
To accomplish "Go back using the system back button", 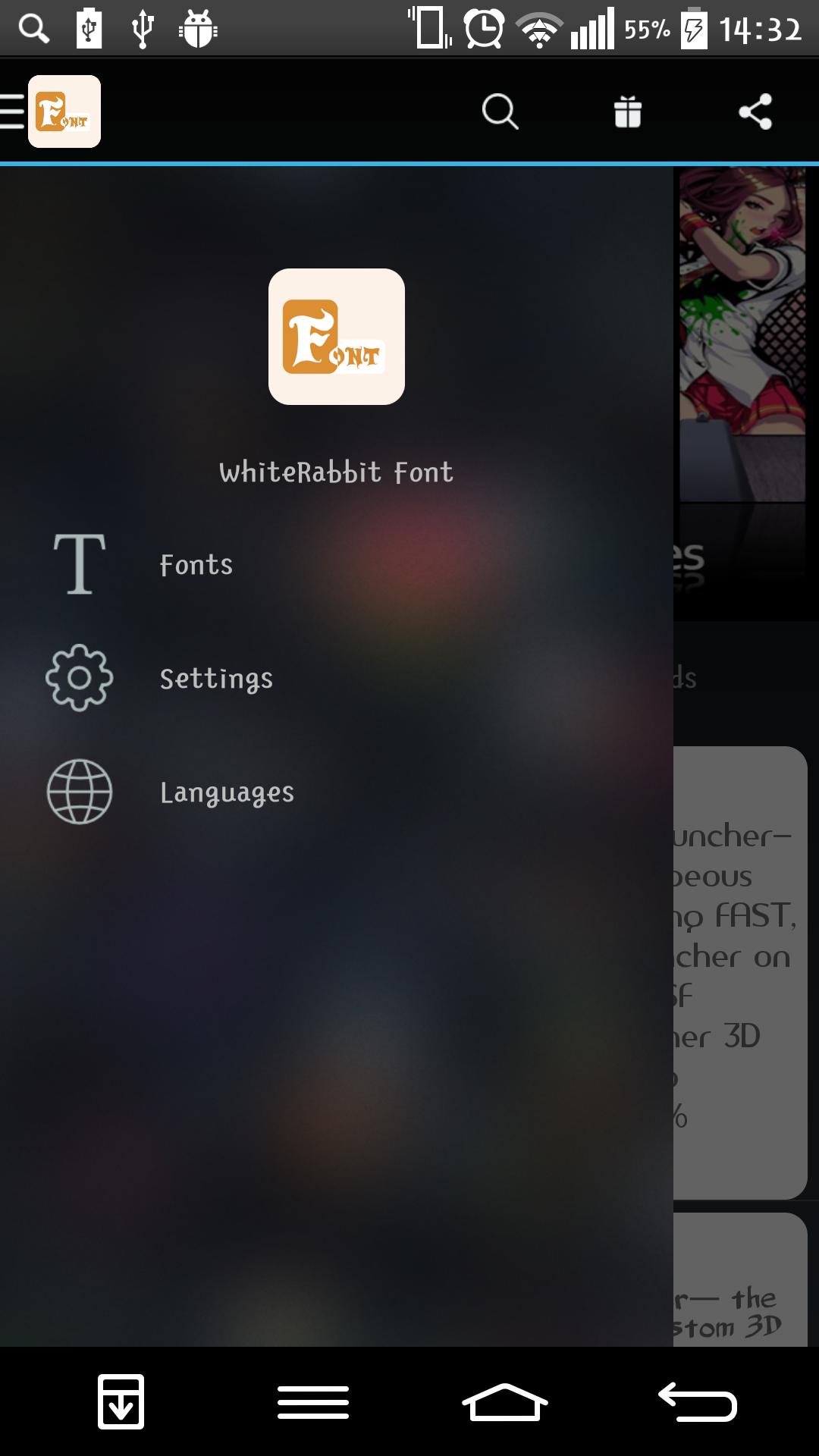I will click(698, 1401).
